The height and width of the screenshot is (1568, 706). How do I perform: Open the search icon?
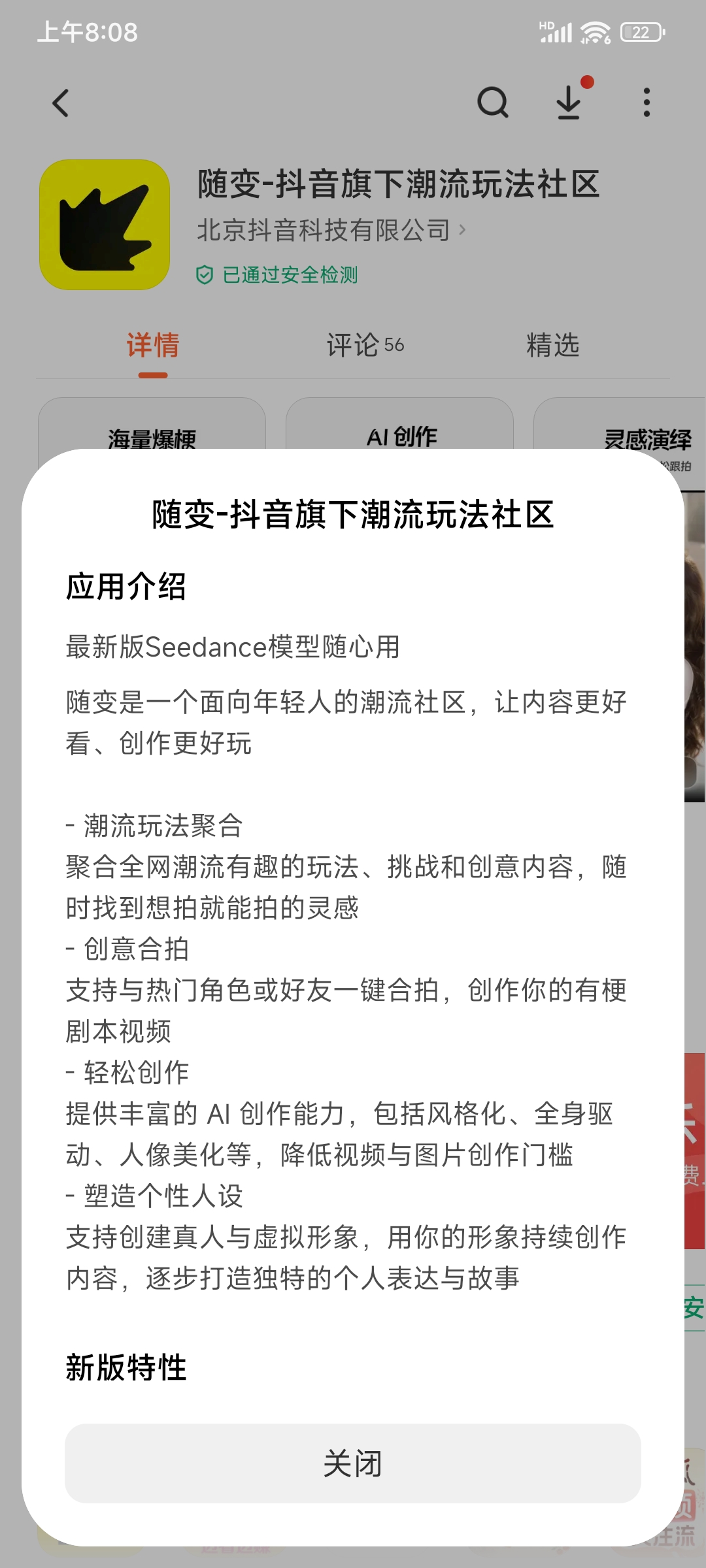point(494,103)
